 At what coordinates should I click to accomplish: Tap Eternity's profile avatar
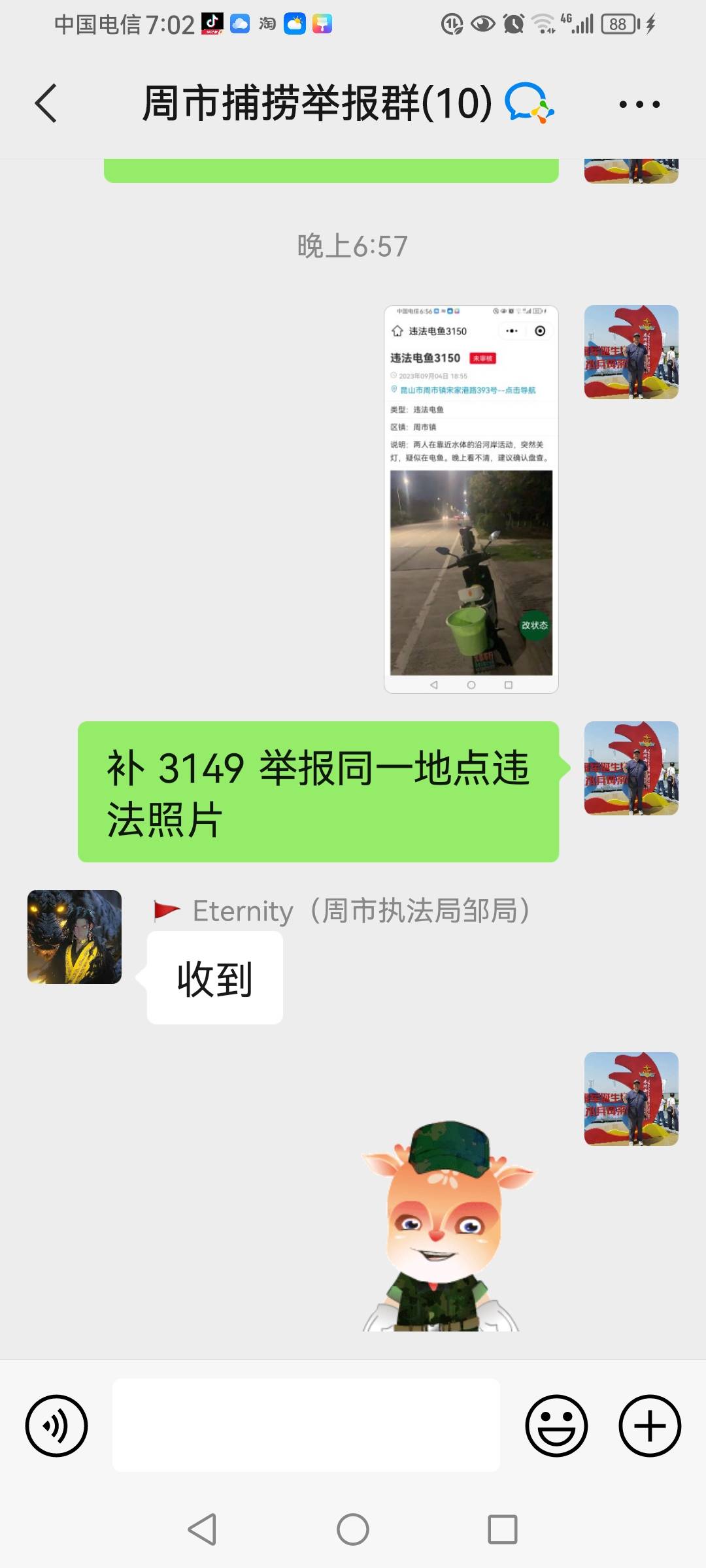[75, 937]
